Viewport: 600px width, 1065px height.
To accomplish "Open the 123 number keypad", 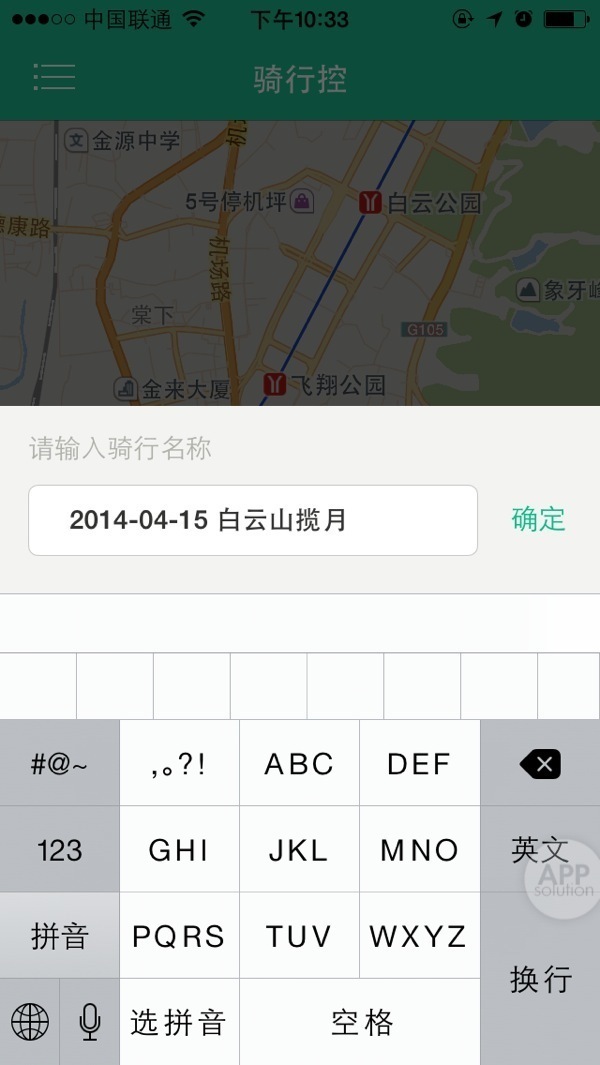I will [x=59, y=850].
